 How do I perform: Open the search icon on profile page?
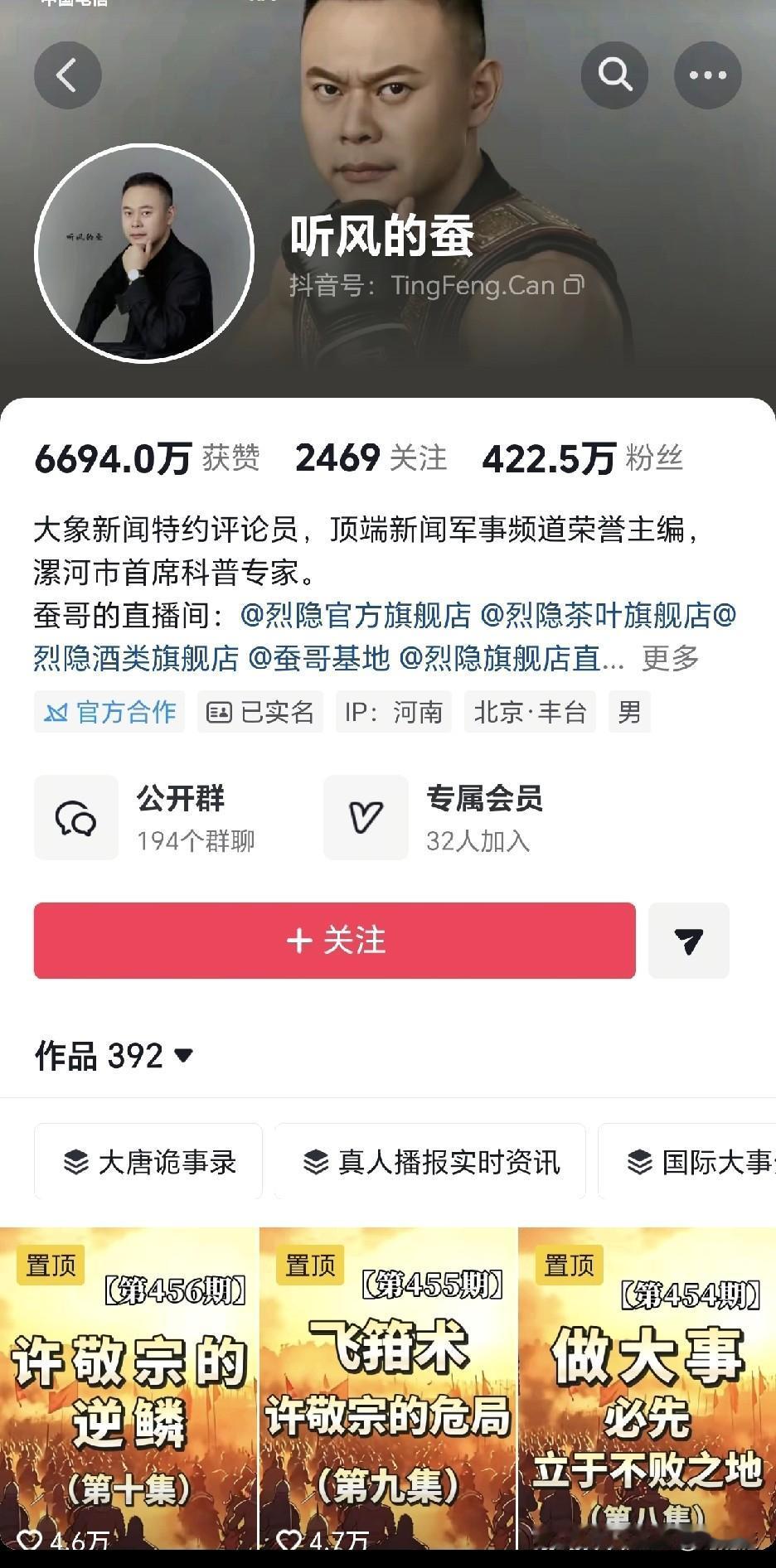coord(614,75)
